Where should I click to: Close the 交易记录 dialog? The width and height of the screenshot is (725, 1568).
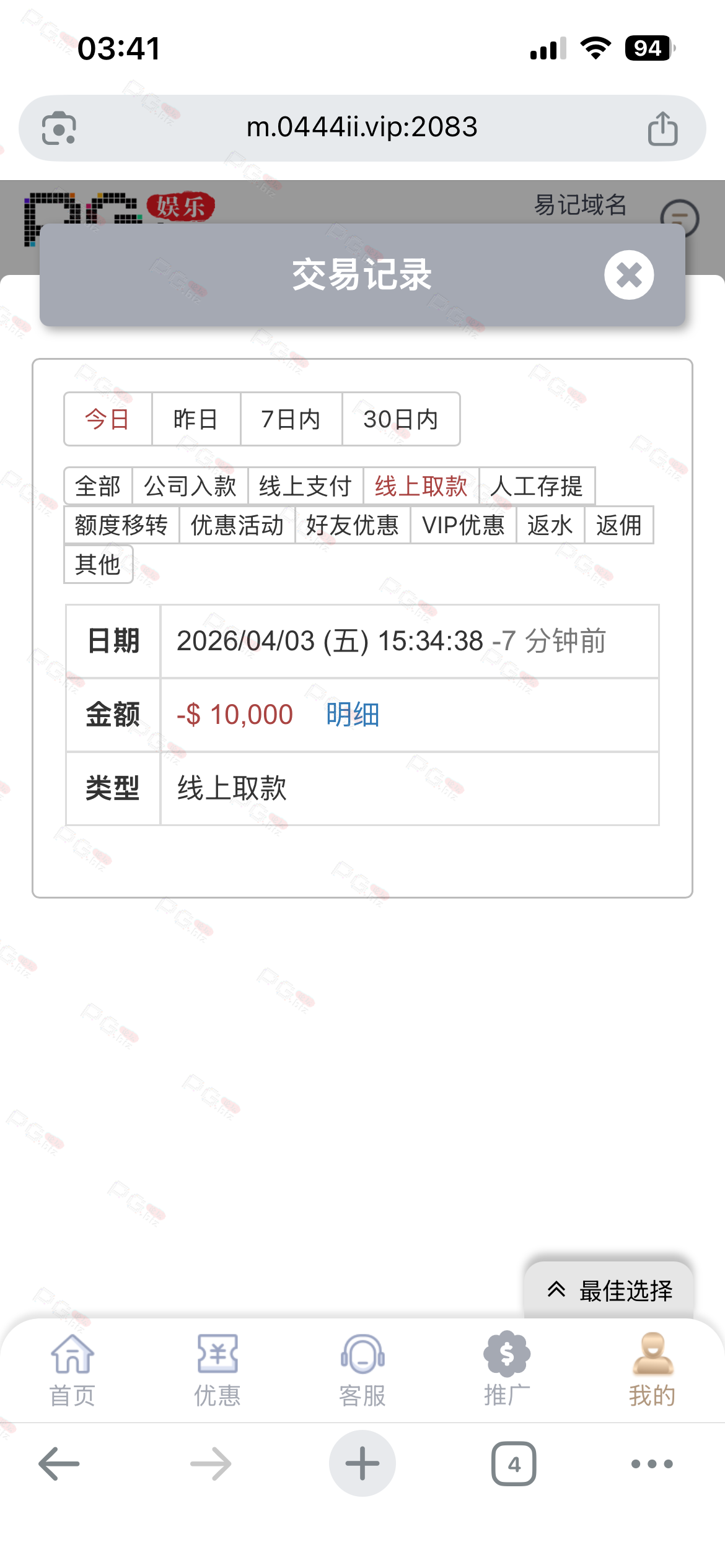(628, 275)
